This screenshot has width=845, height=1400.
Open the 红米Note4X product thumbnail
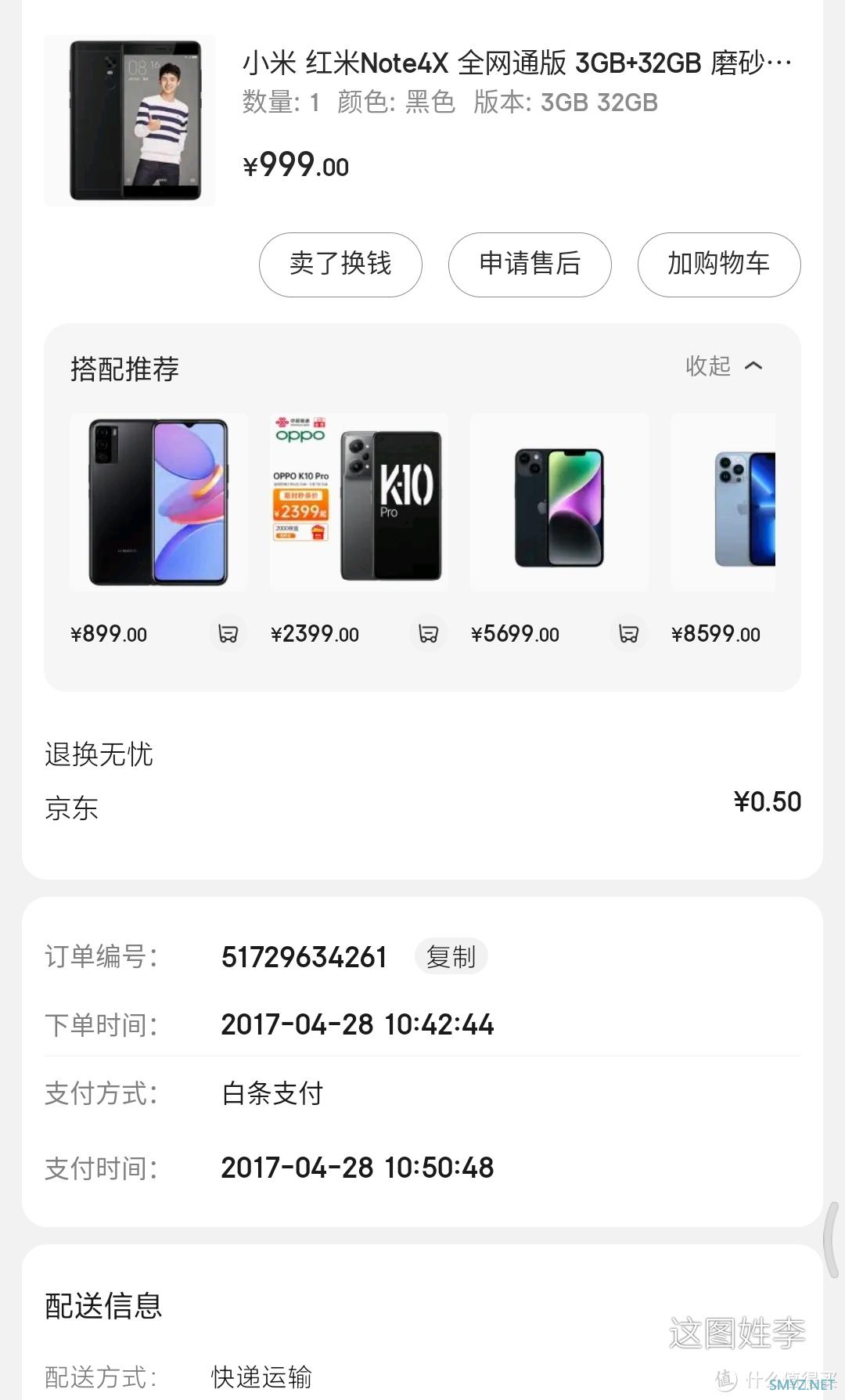pos(130,121)
